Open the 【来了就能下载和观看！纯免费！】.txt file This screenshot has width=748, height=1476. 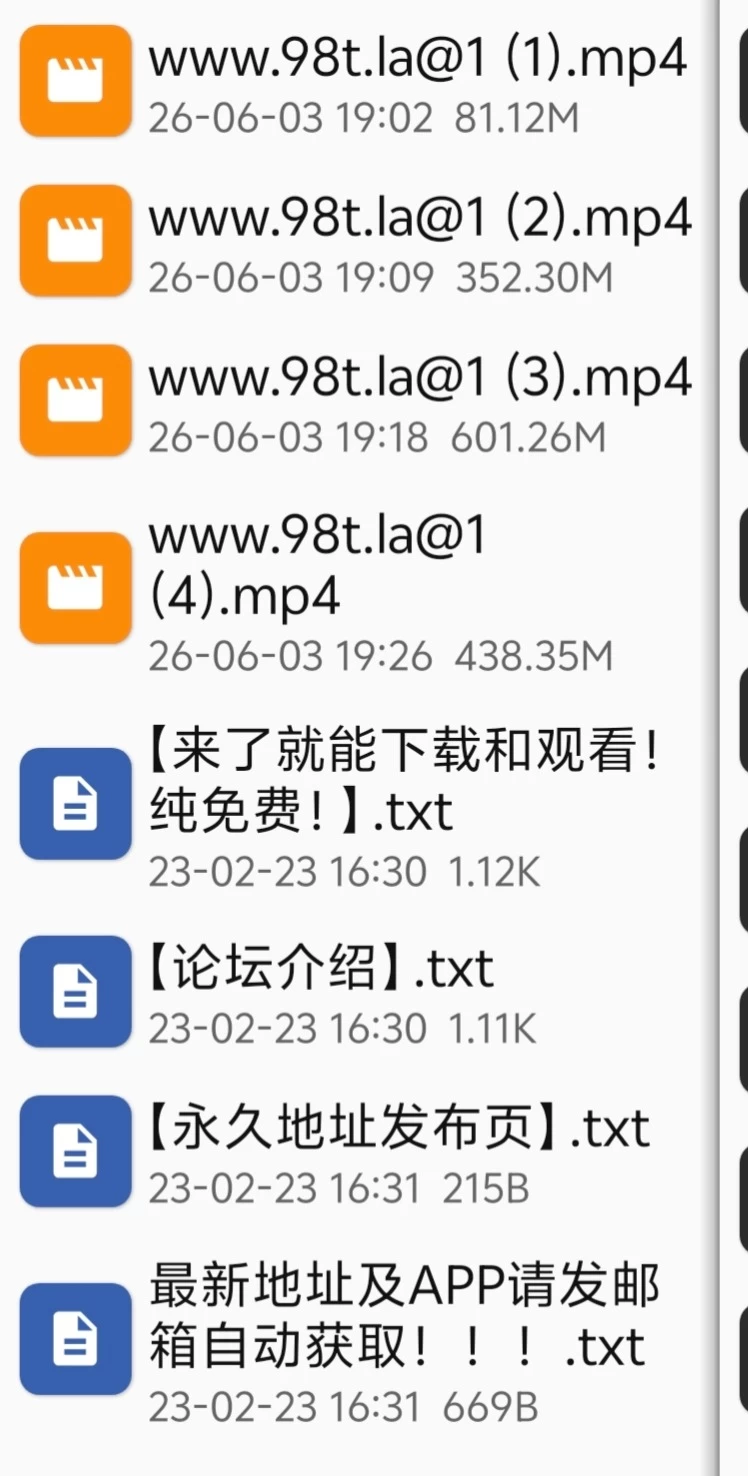(360, 804)
